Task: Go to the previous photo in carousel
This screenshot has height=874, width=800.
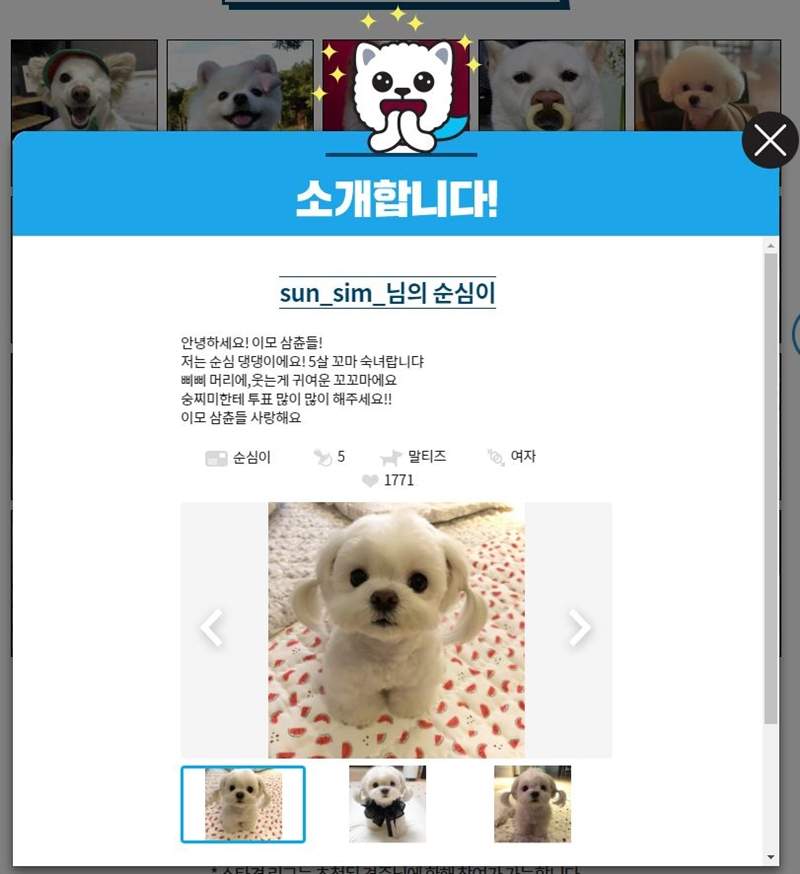Action: click(x=212, y=628)
